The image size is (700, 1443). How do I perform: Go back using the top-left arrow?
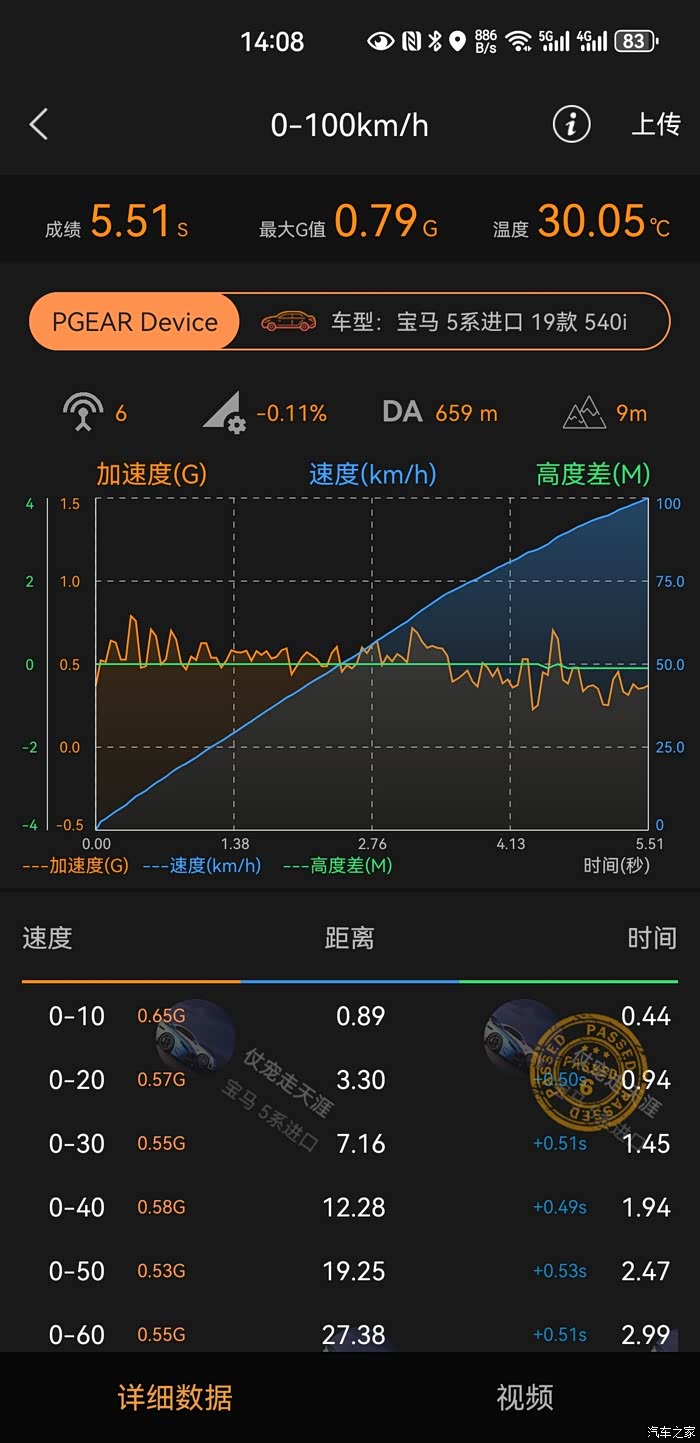[39, 125]
